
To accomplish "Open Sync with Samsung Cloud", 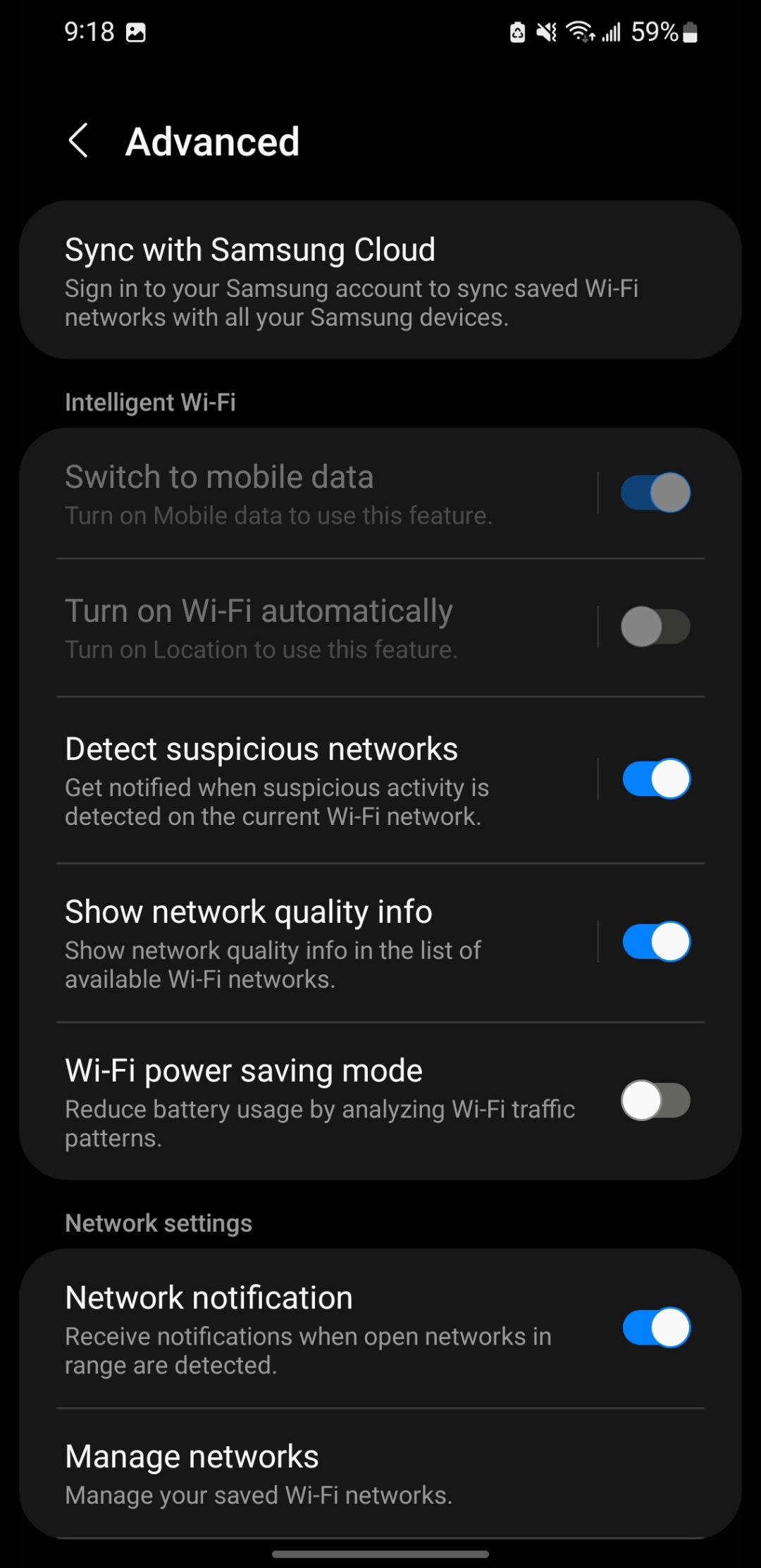I will click(x=380, y=279).
